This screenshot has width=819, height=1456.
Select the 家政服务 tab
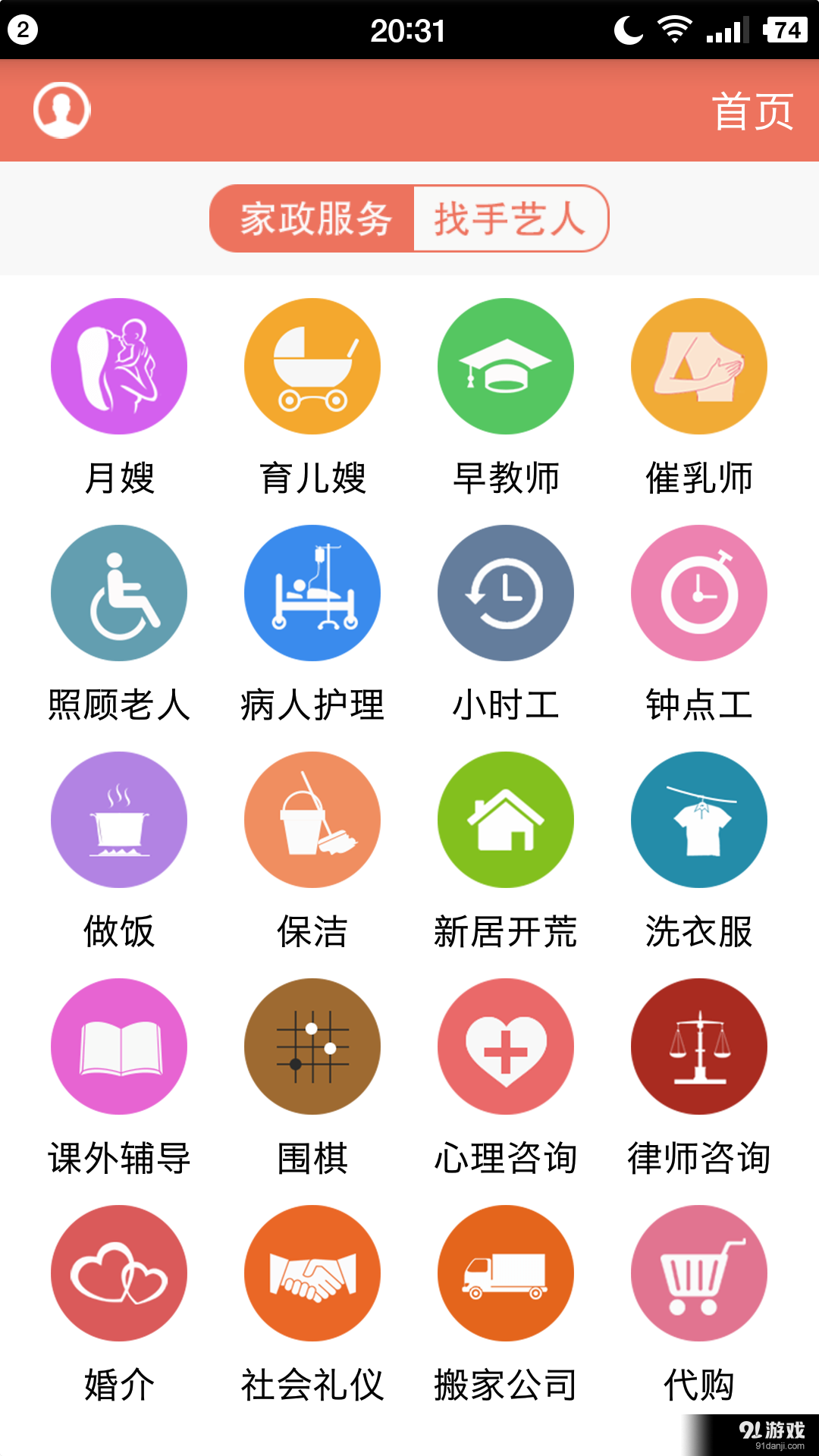[313, 219]
